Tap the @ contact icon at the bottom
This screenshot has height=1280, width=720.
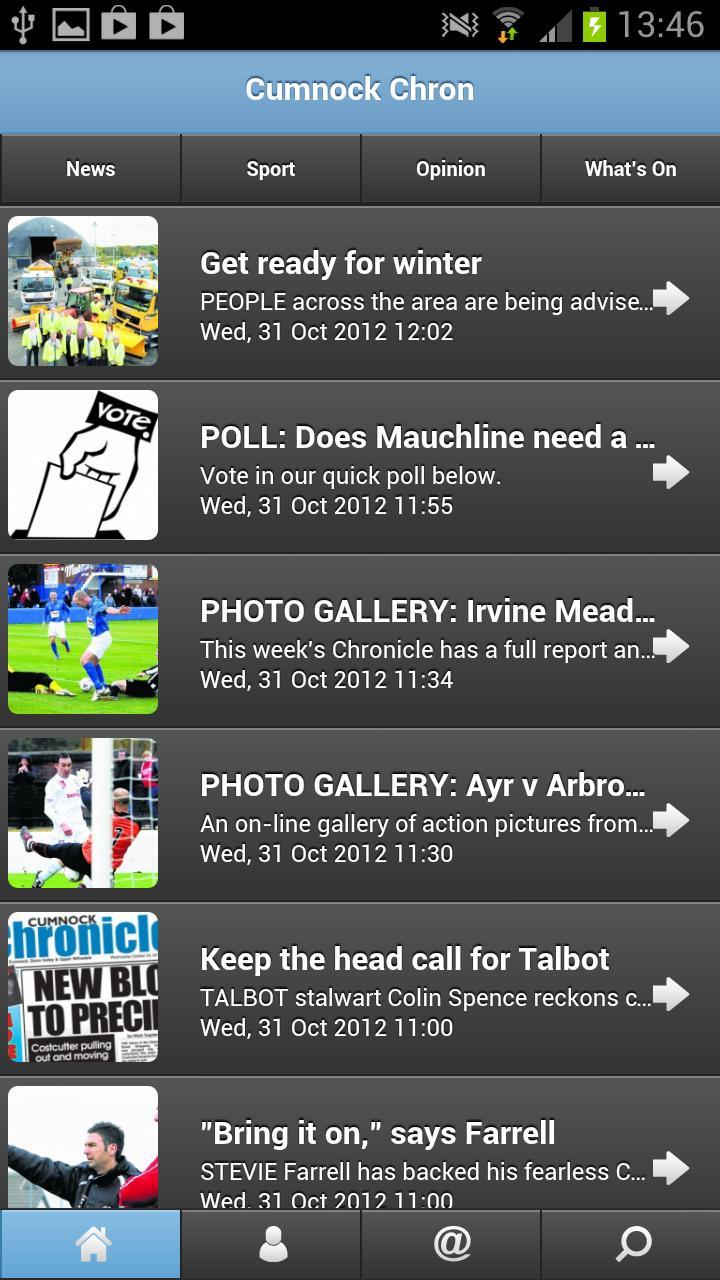click(452, 1243)
